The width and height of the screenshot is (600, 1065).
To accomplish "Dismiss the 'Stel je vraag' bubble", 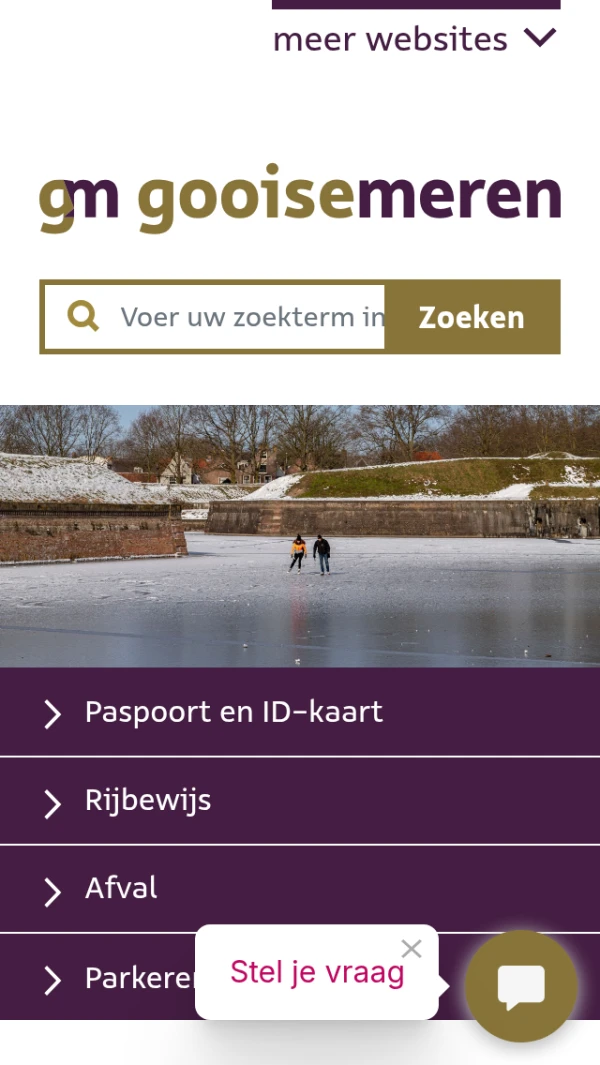I will click(x=411, y=949).
